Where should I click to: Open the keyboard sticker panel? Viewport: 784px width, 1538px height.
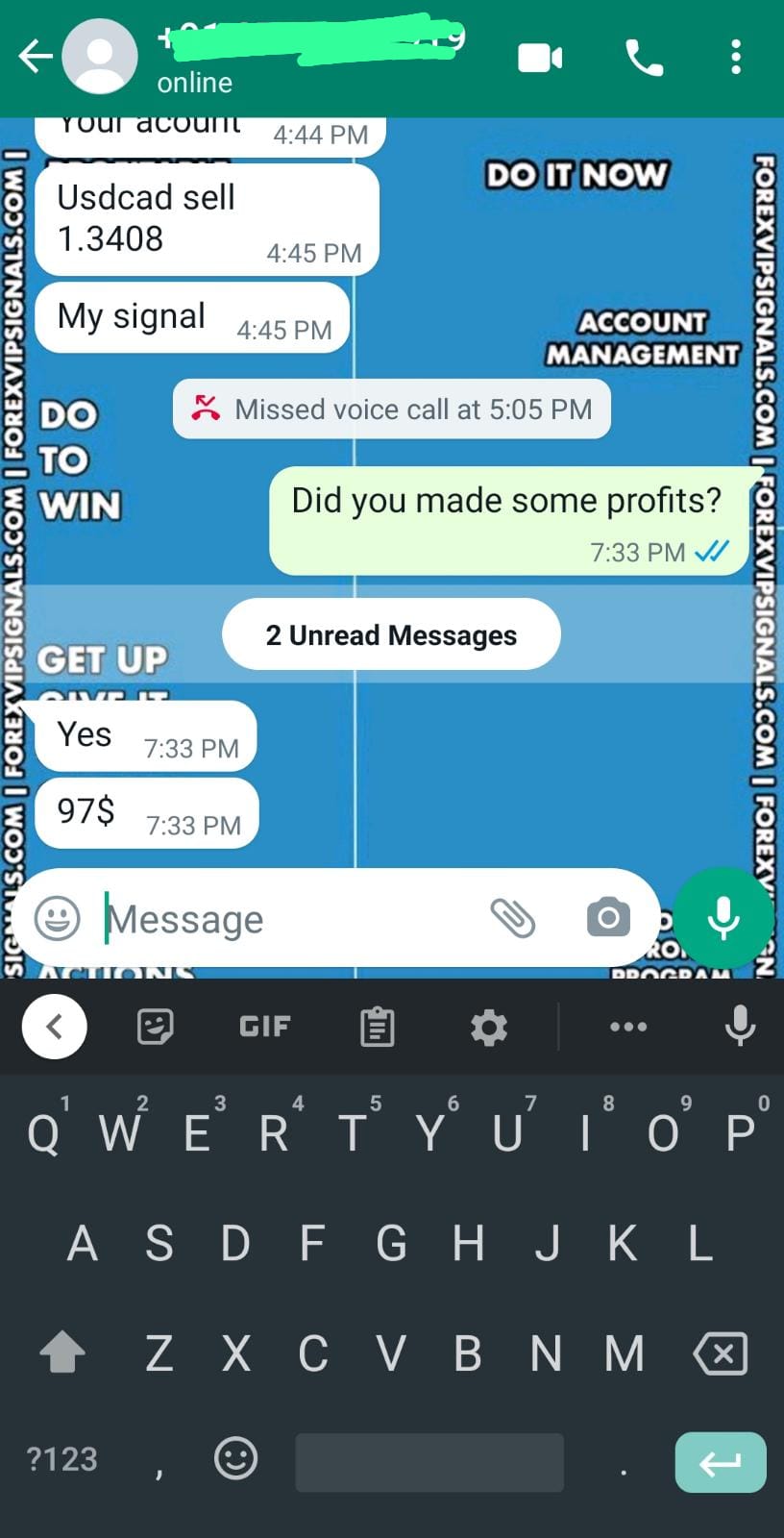pyautogui.click(x=156, y=1027)
